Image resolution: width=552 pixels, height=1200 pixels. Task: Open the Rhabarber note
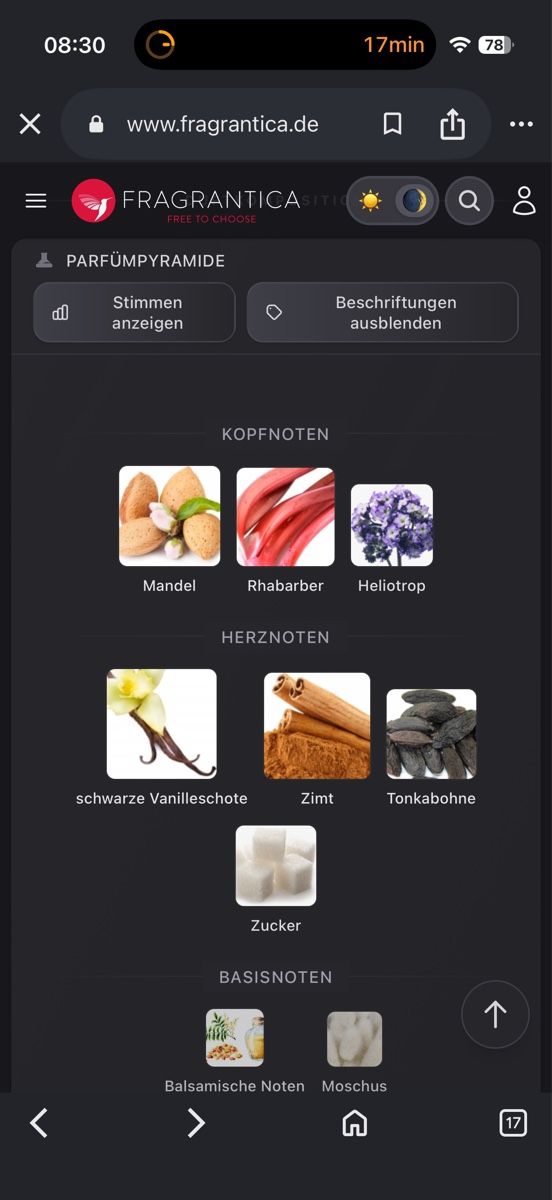[x=285, y=530]
